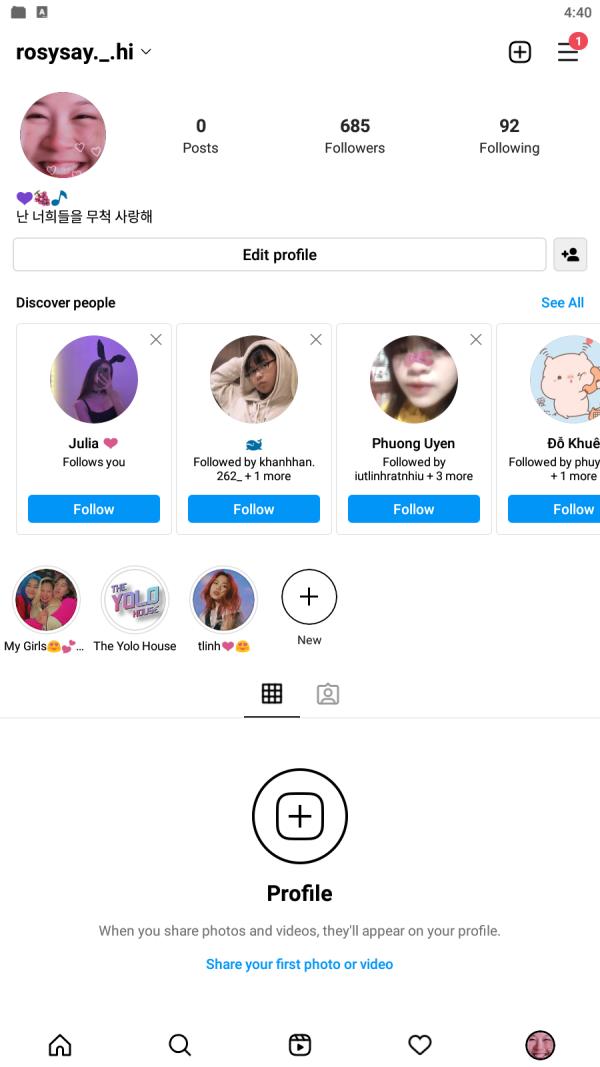
Task: Follow Julia
Action: coord(94,509)
